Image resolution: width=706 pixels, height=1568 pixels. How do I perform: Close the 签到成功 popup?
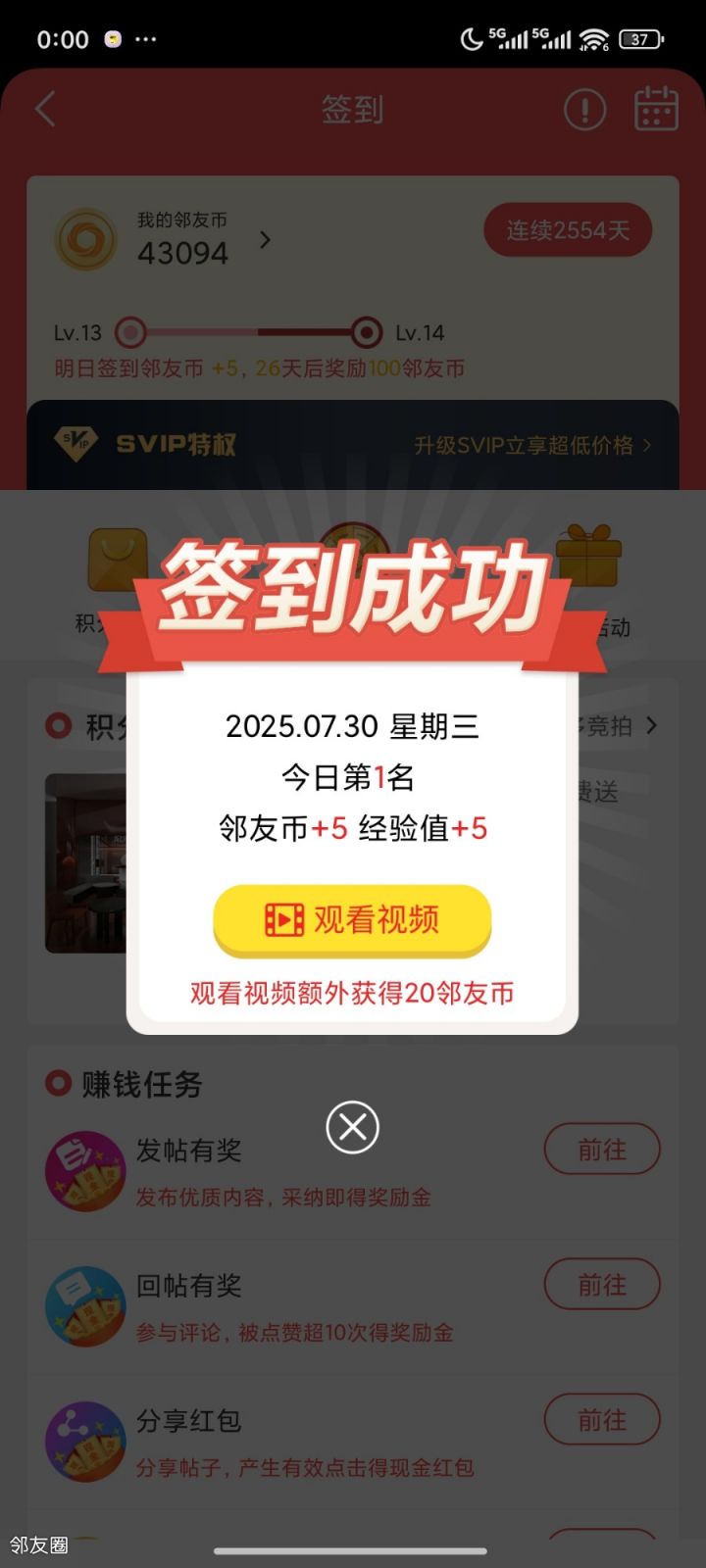point(352,1127)
